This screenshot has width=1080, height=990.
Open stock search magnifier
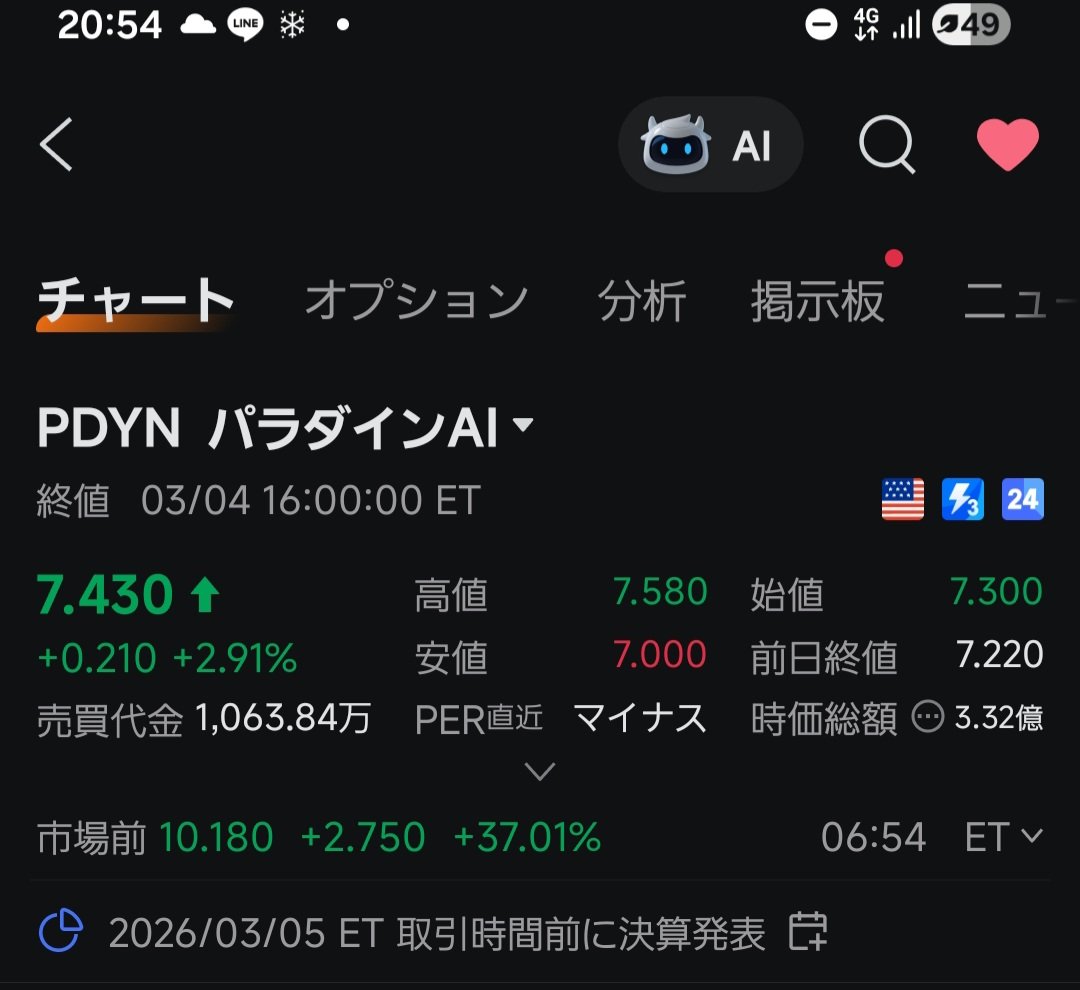(x=887, y=146)
